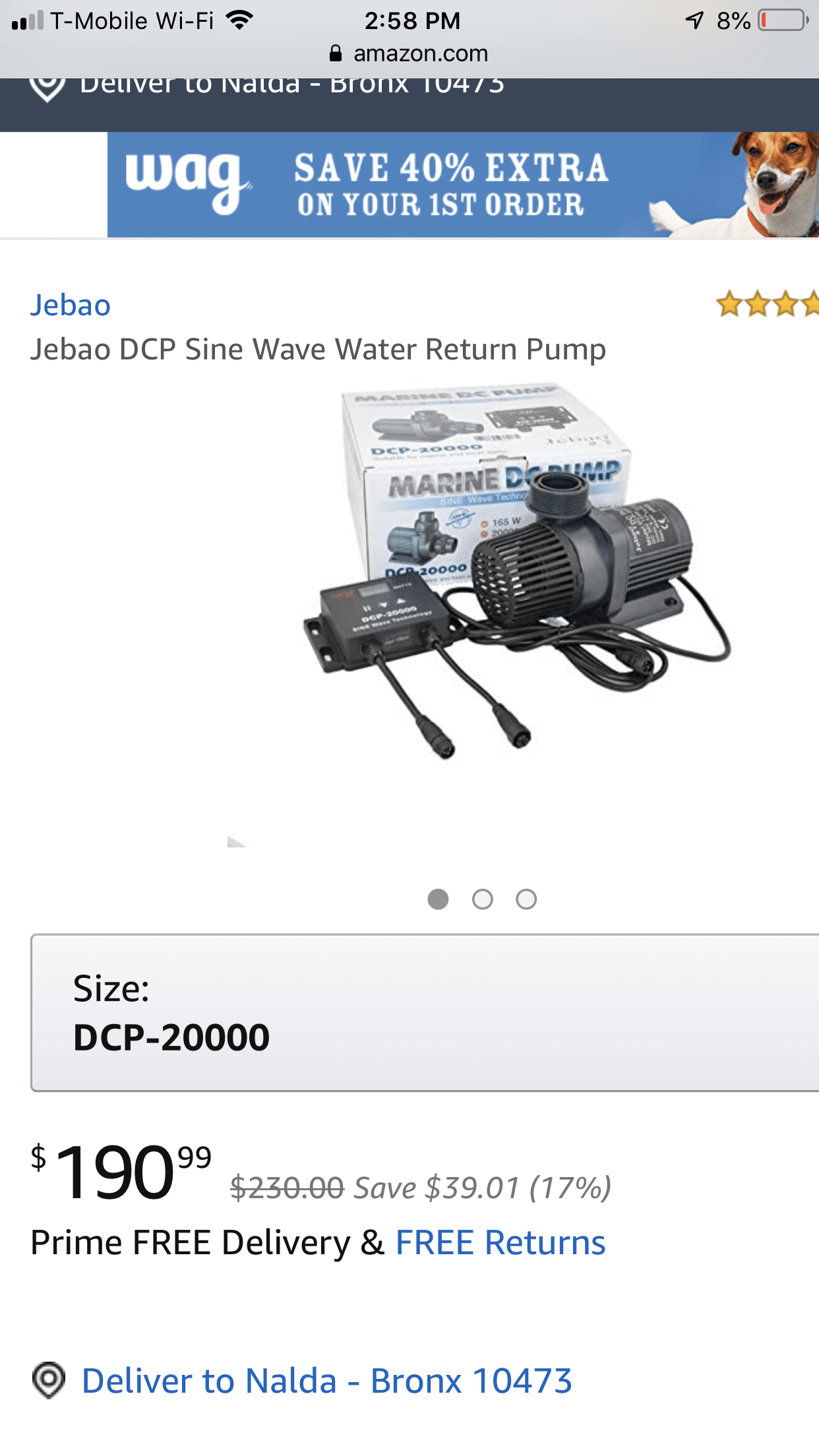
Task: Tap the Wag save 40% banner
Action: [x=462, y=185]
